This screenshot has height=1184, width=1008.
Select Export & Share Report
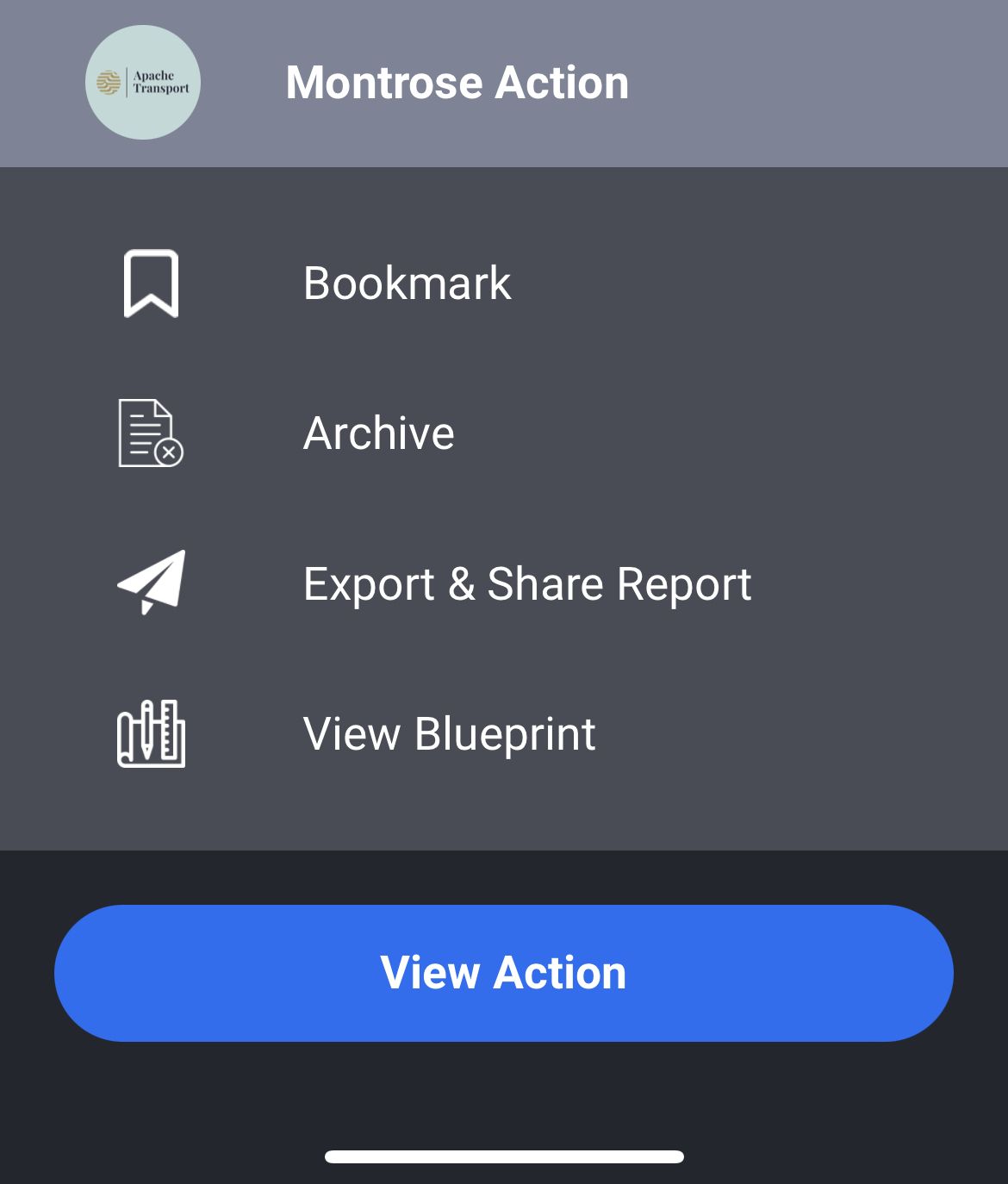coord(526,583)
